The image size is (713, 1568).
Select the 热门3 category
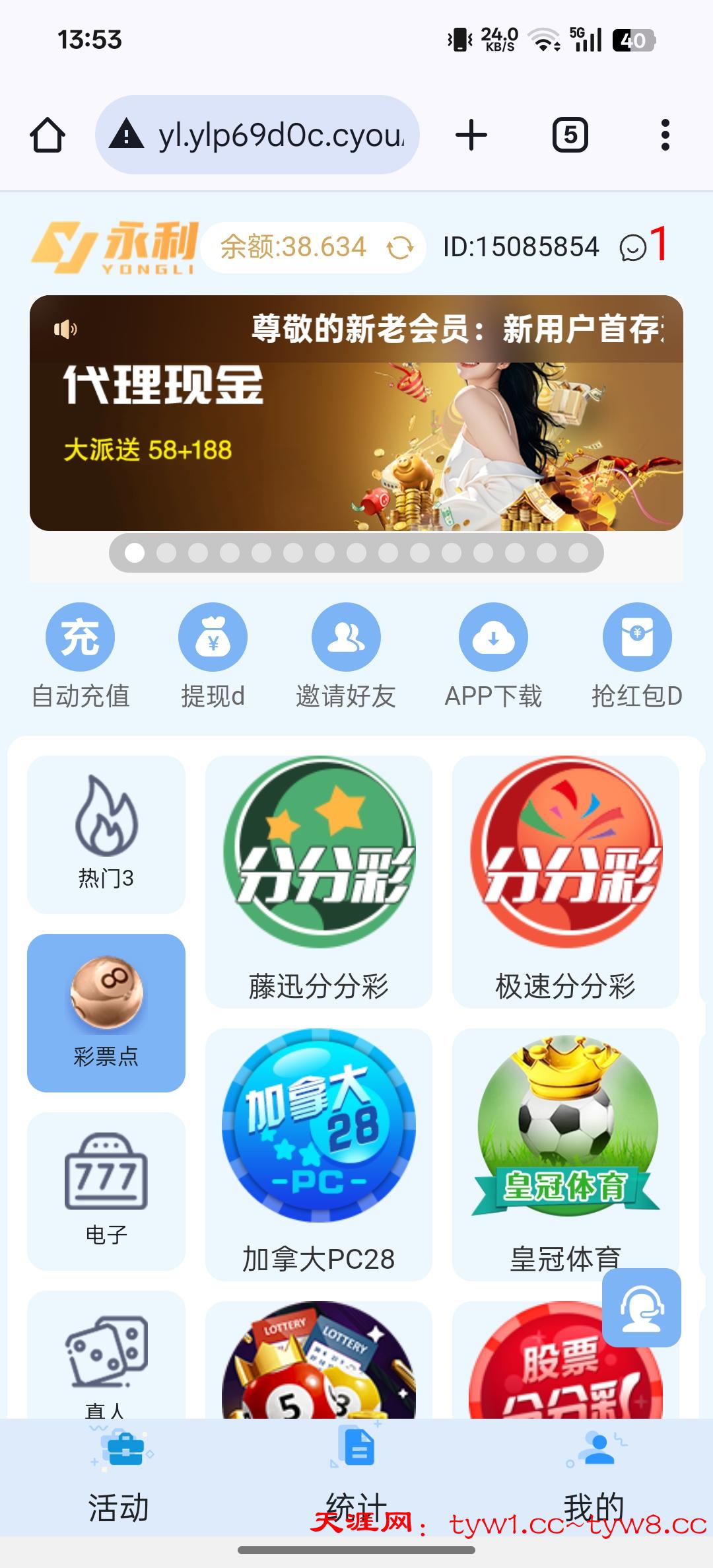click(106, 835)
